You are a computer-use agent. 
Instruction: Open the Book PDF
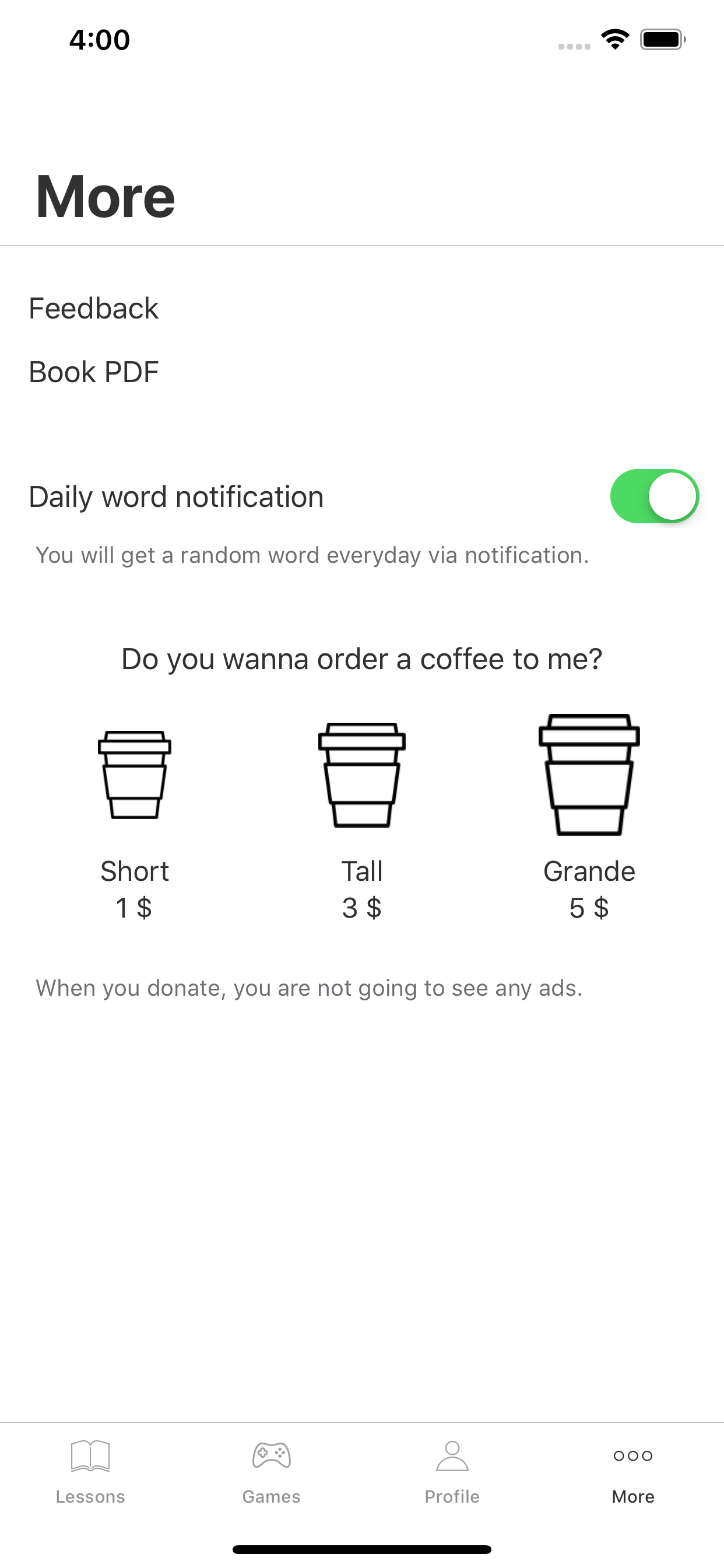94,372
